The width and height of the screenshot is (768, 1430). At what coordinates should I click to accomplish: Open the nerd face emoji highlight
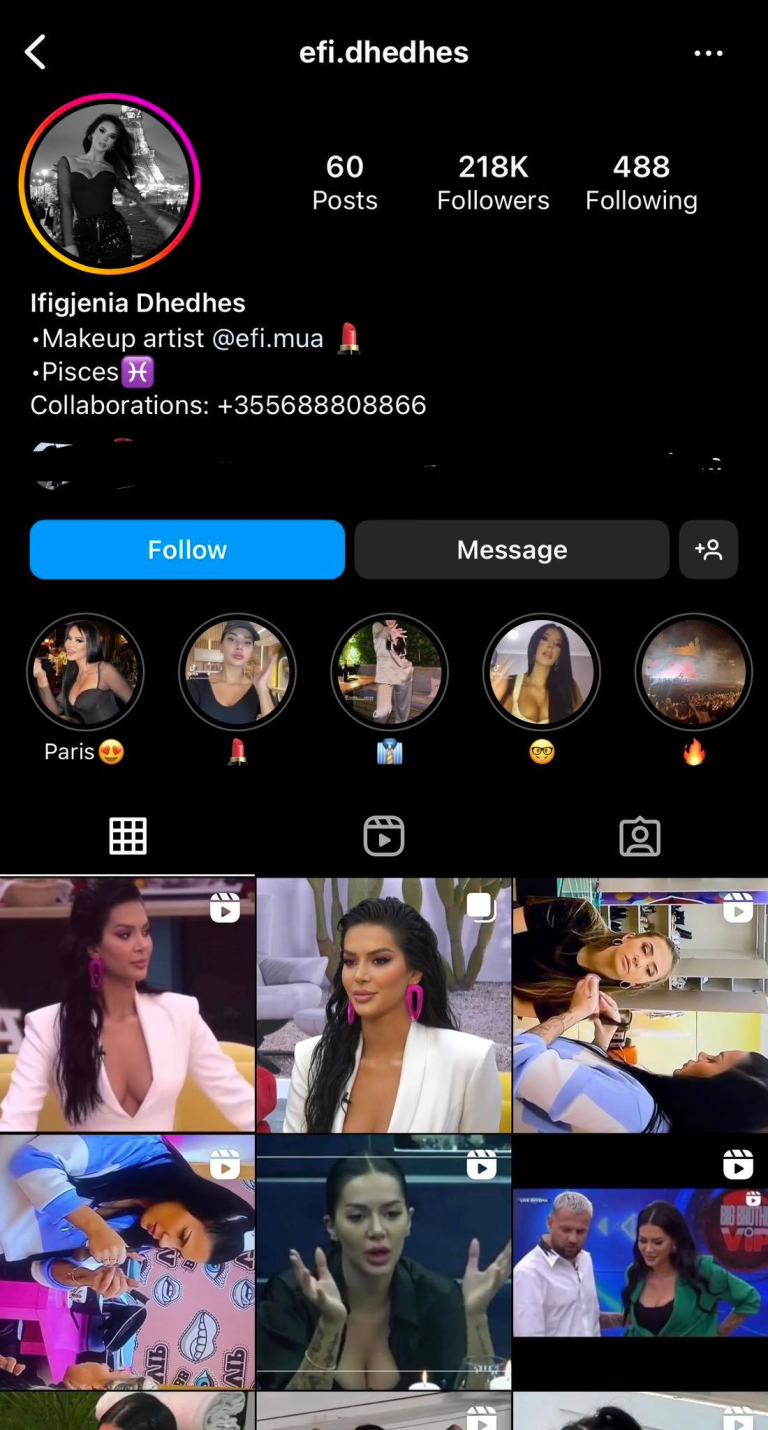541,672
